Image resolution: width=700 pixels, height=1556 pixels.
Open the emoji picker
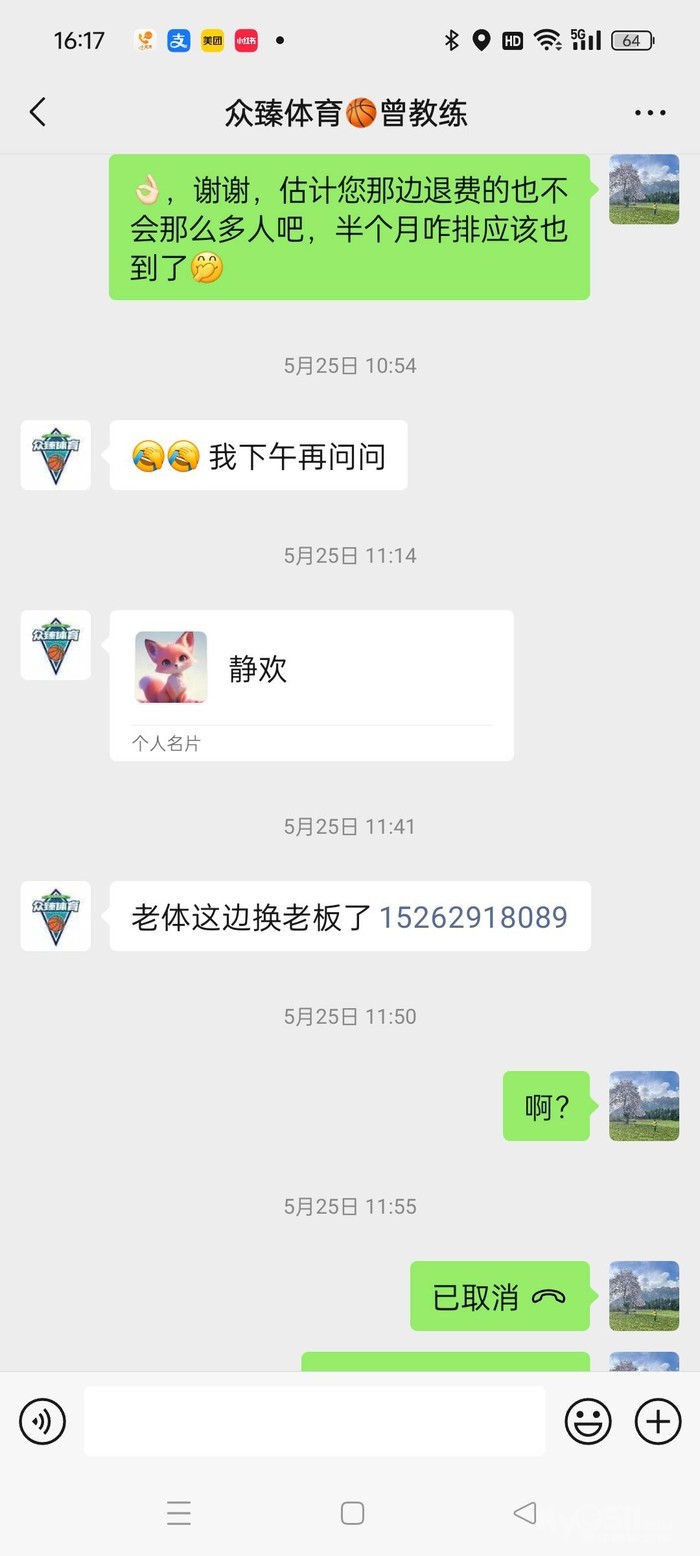(588, 1421)
